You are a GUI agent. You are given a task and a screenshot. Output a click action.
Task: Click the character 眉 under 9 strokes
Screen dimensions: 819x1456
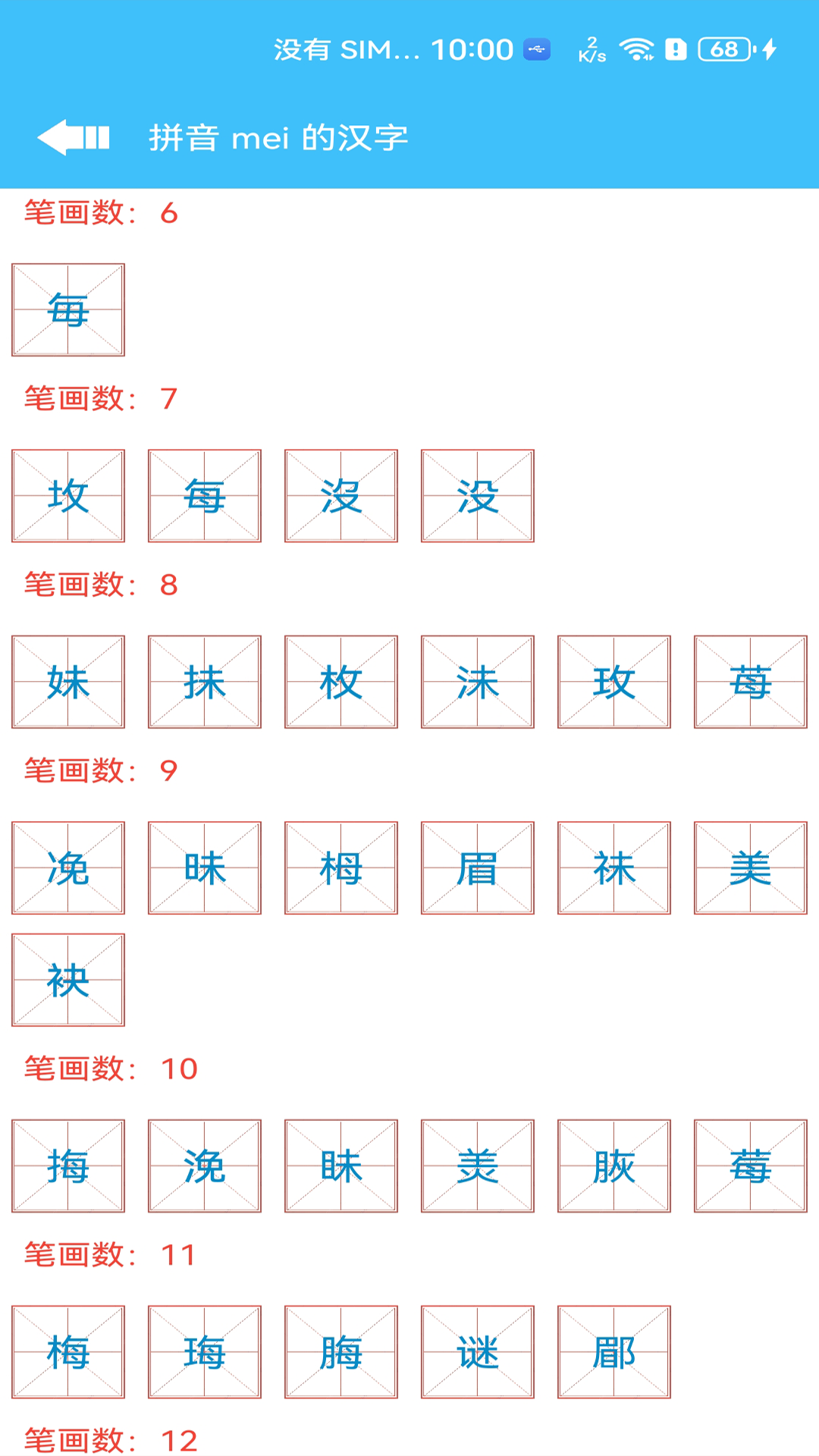[477, 868]
